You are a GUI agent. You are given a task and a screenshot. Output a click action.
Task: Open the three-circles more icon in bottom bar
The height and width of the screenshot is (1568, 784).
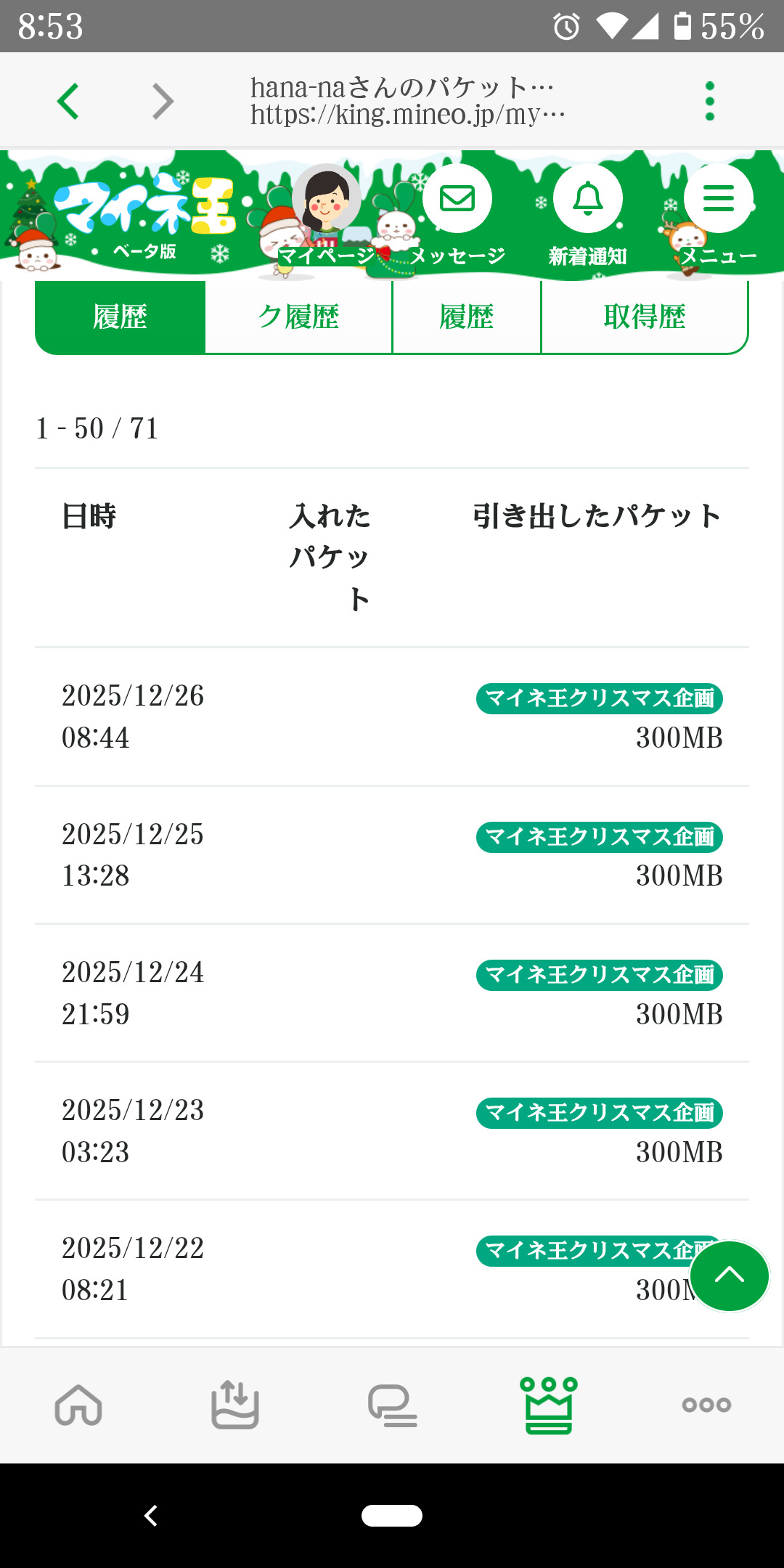click(706, 1405)
